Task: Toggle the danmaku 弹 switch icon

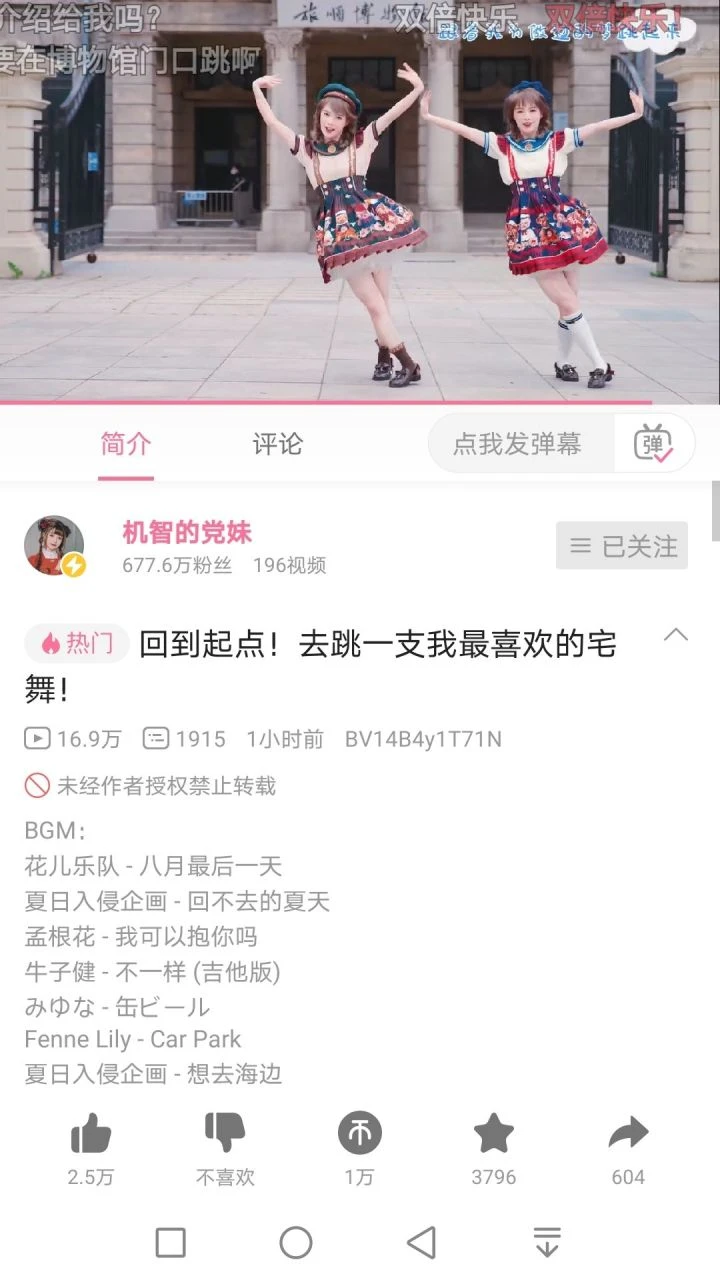Action: click(653, 444)
